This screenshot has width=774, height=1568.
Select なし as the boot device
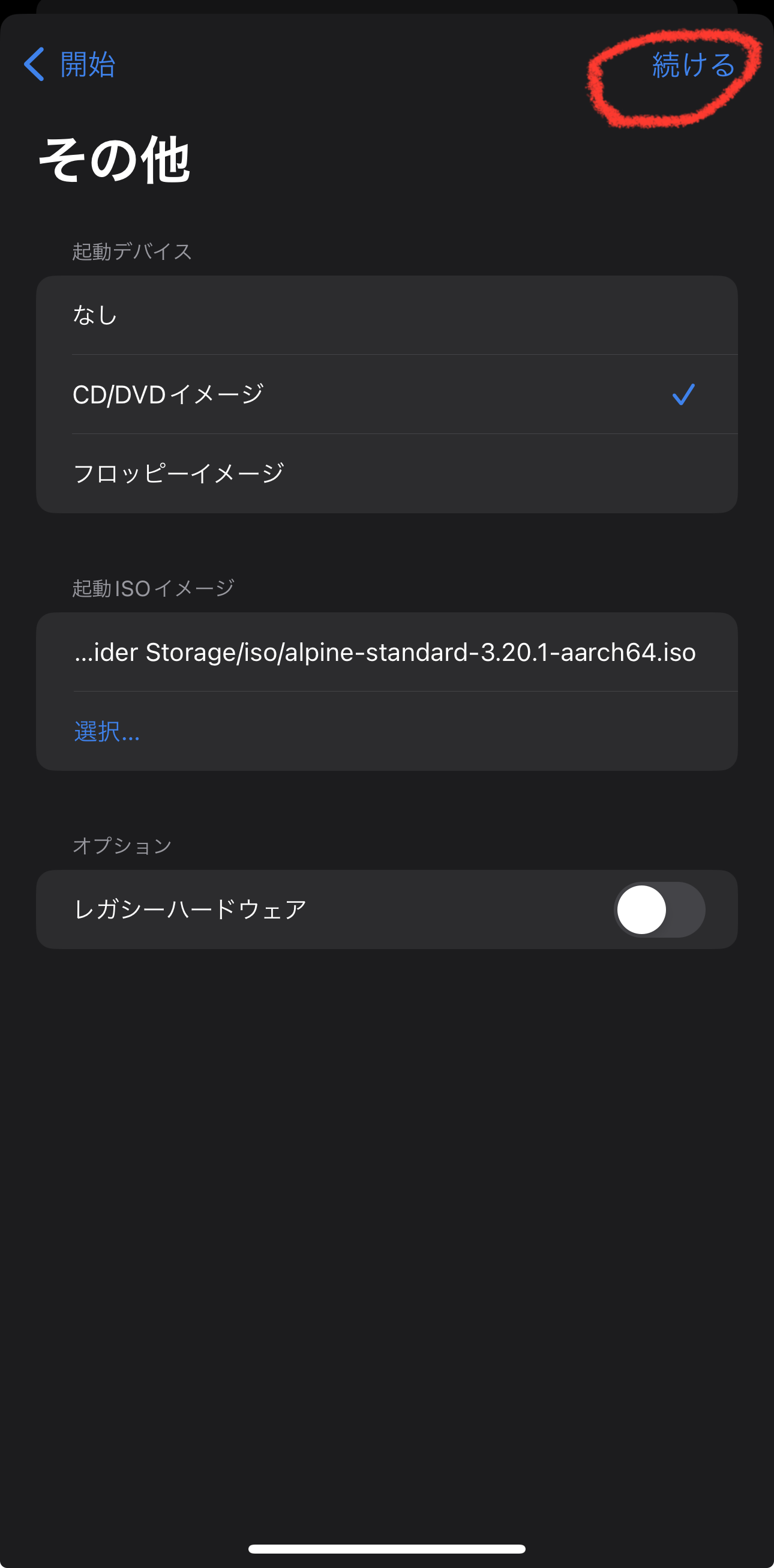244,315
